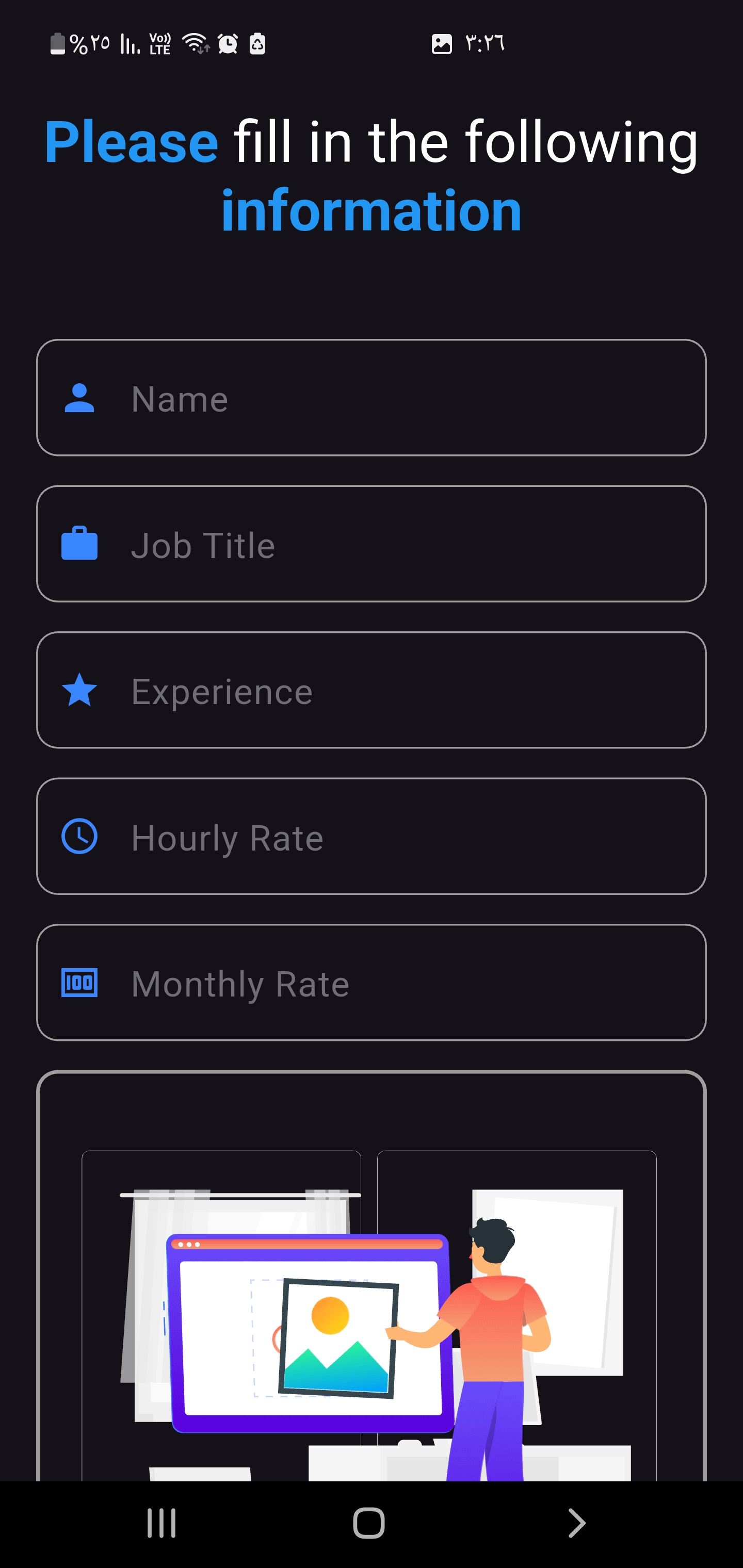Select the Experience field
The width and height of the screenshot is (743, 1568).
click(372, 690)
